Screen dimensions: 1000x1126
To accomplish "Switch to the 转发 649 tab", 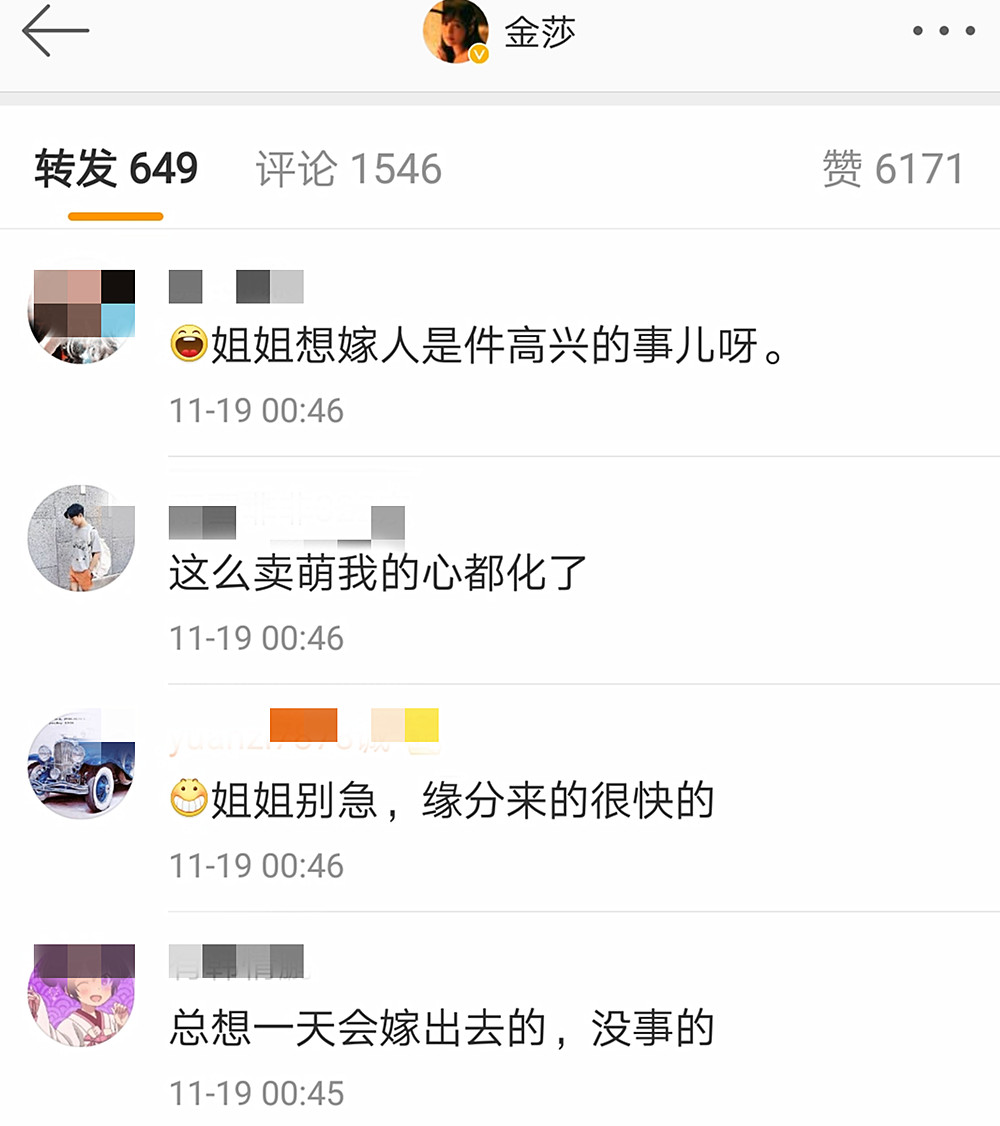I will 116,169.
